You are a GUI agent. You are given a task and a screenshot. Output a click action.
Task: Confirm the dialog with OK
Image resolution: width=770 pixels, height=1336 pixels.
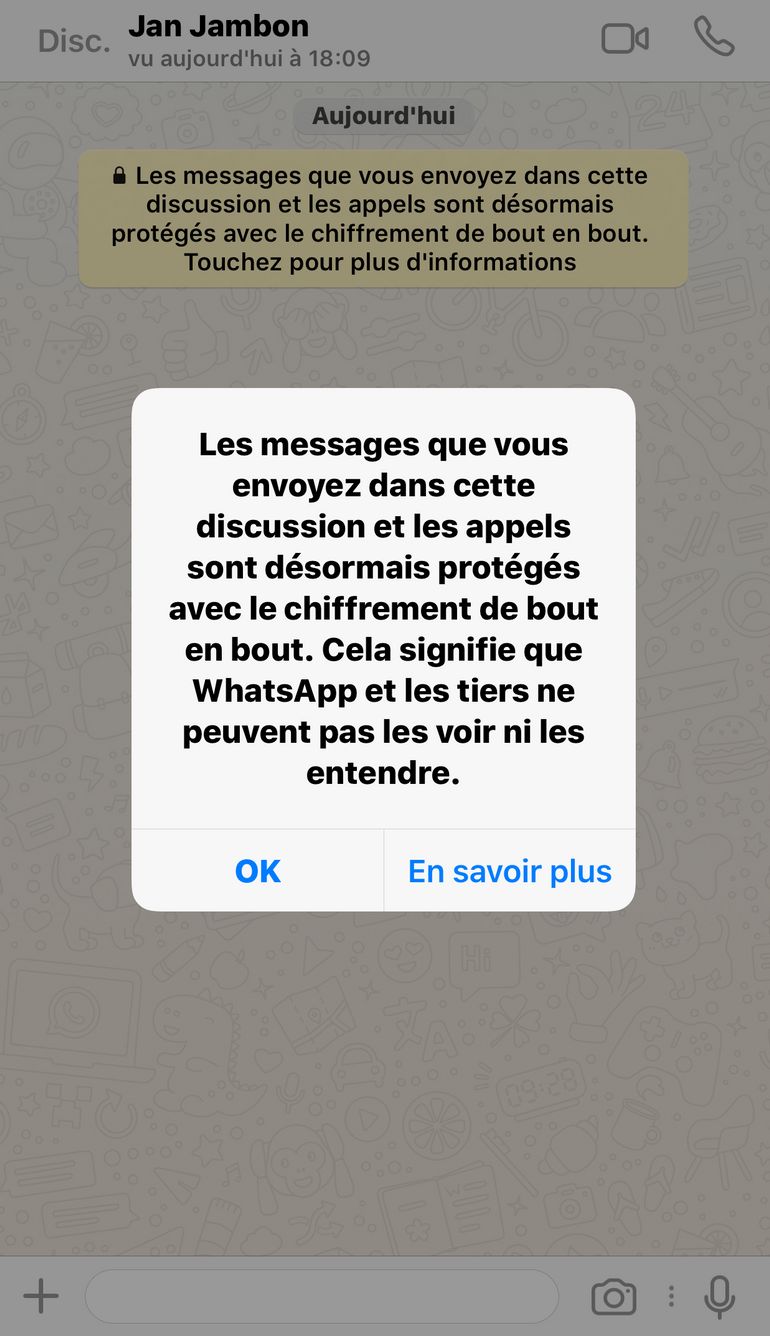click(258, 871)
